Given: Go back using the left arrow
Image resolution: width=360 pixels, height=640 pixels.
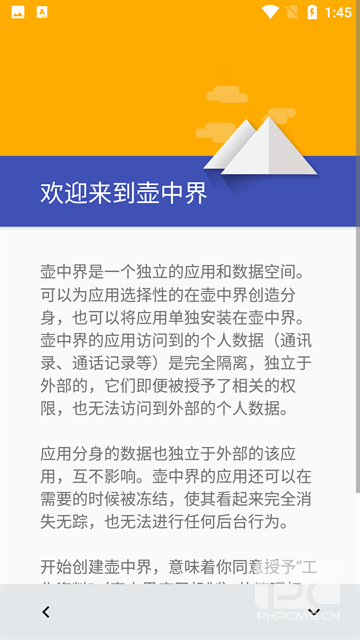Looking at the screenshot, I should [x=46, y=612].
